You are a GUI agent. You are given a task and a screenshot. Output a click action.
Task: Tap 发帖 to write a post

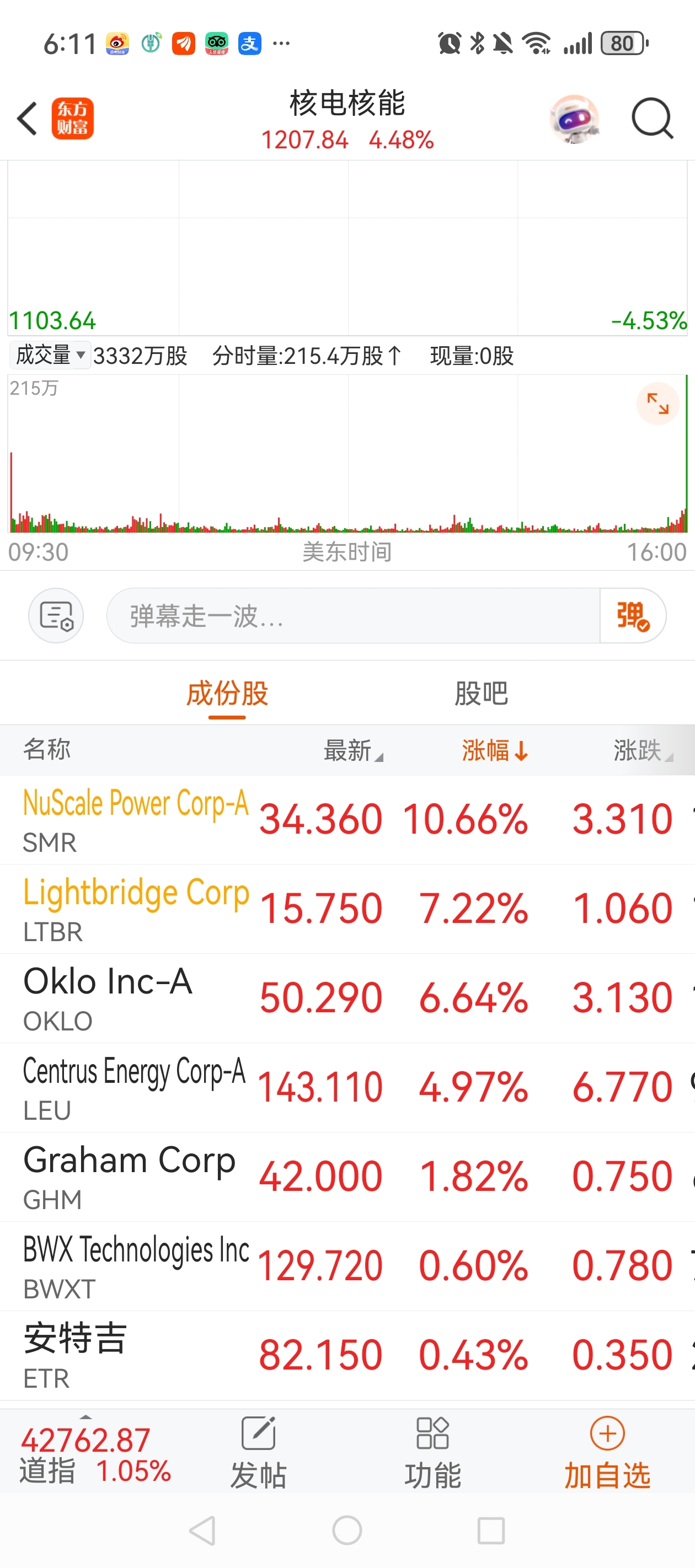coord(258,1452)
